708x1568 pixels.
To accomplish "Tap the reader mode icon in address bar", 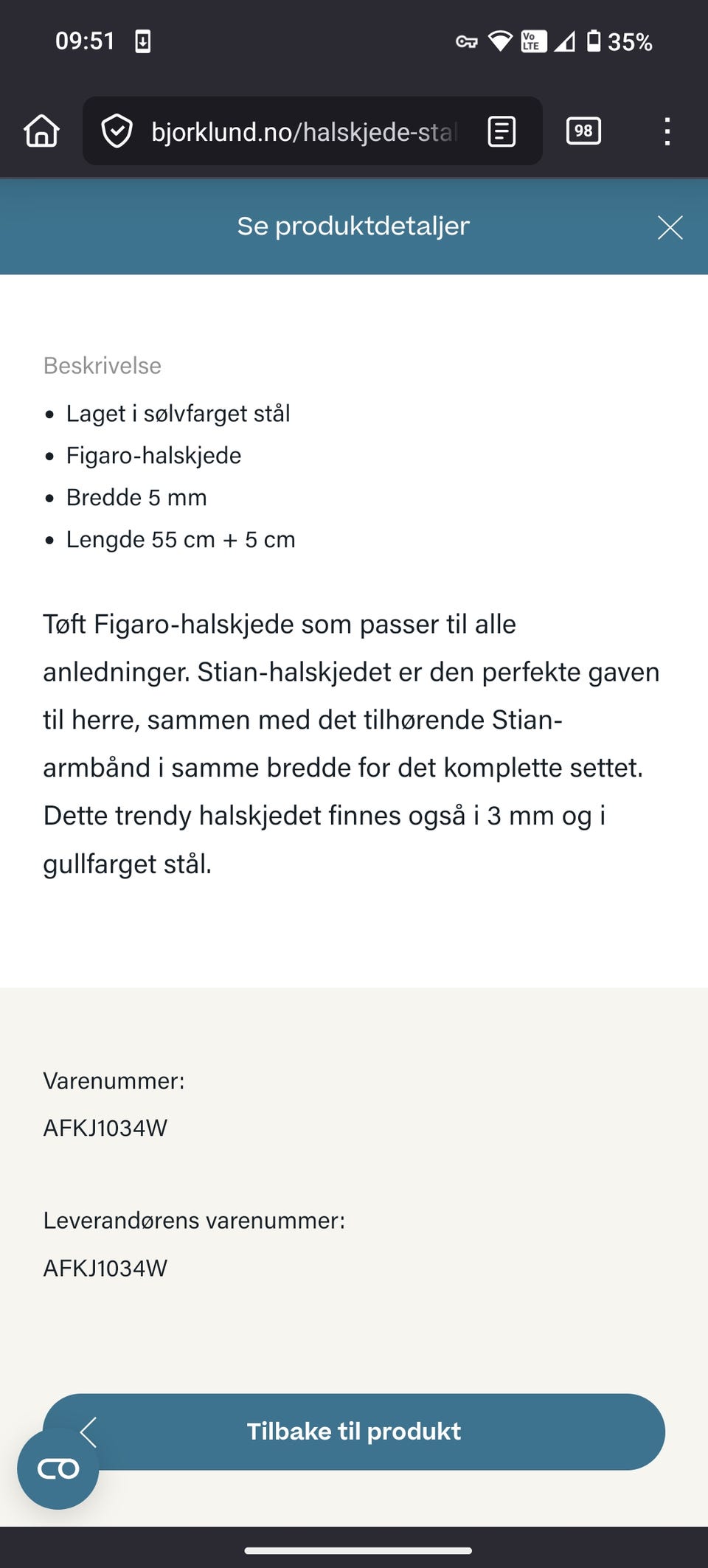I will (x=500, y=131).
